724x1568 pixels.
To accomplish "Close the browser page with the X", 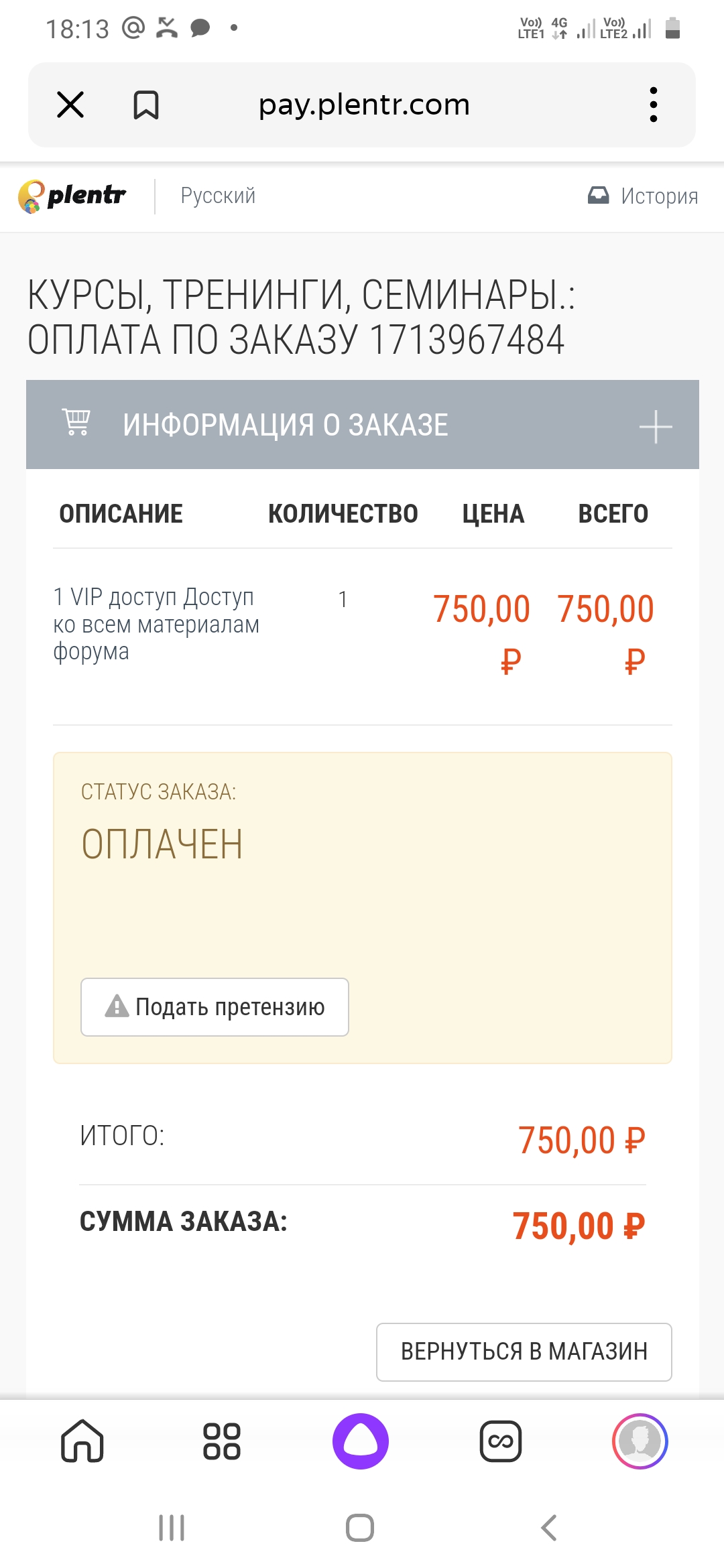I will coord(70,105).
